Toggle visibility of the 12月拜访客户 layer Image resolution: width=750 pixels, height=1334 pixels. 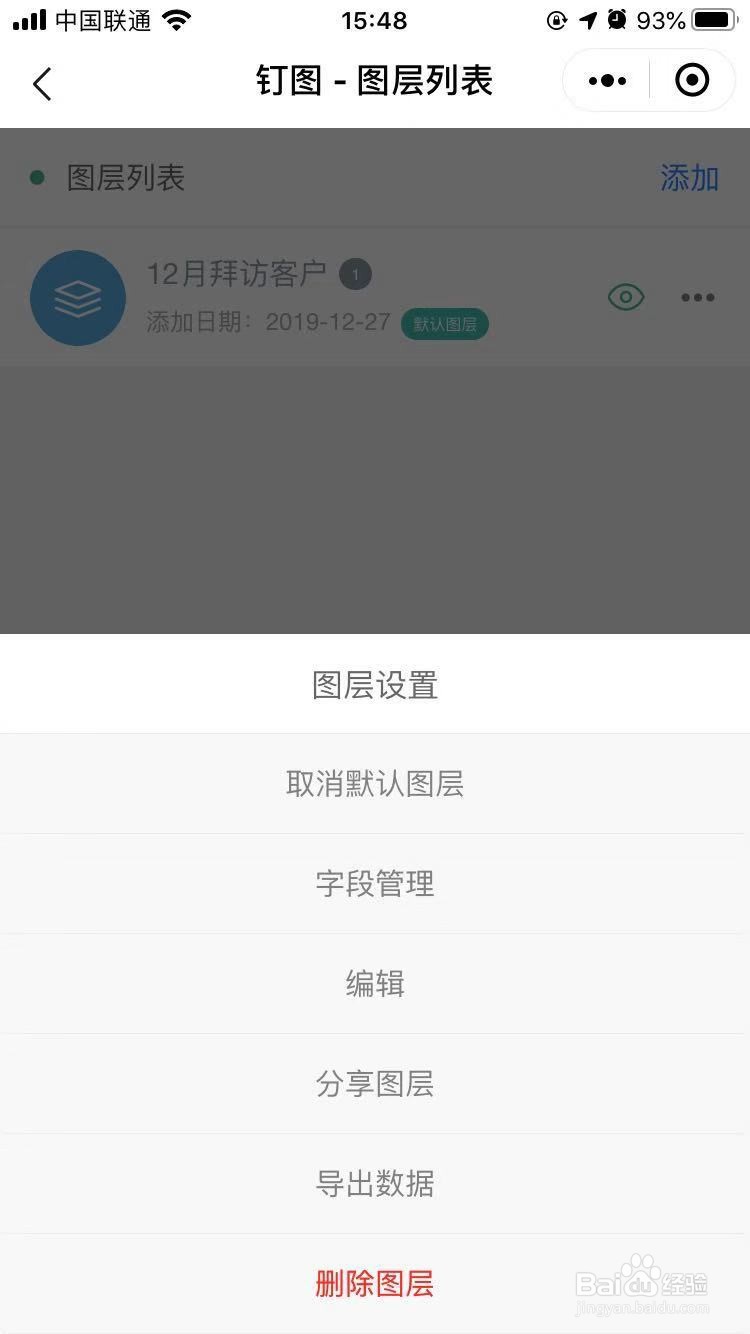[626, 297]
